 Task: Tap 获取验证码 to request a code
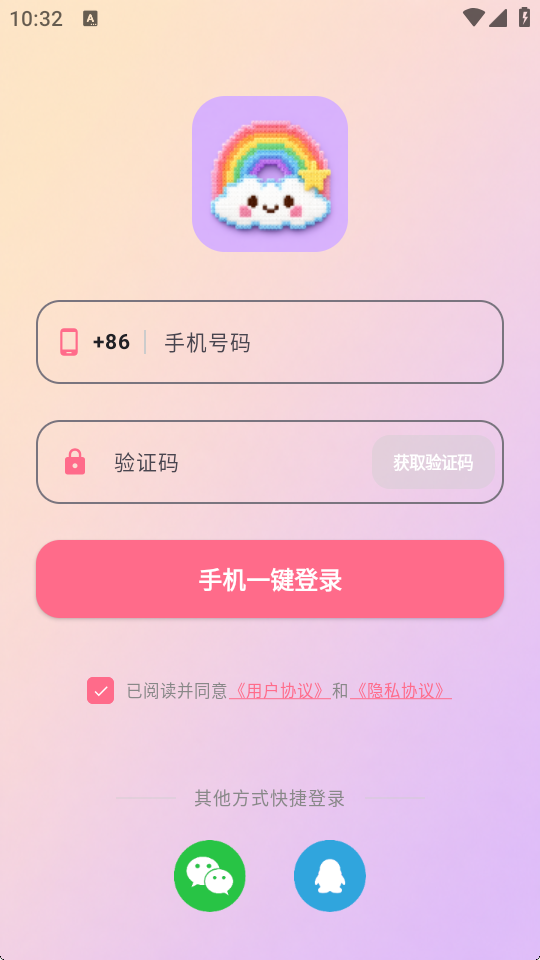[x=433, y=462]
